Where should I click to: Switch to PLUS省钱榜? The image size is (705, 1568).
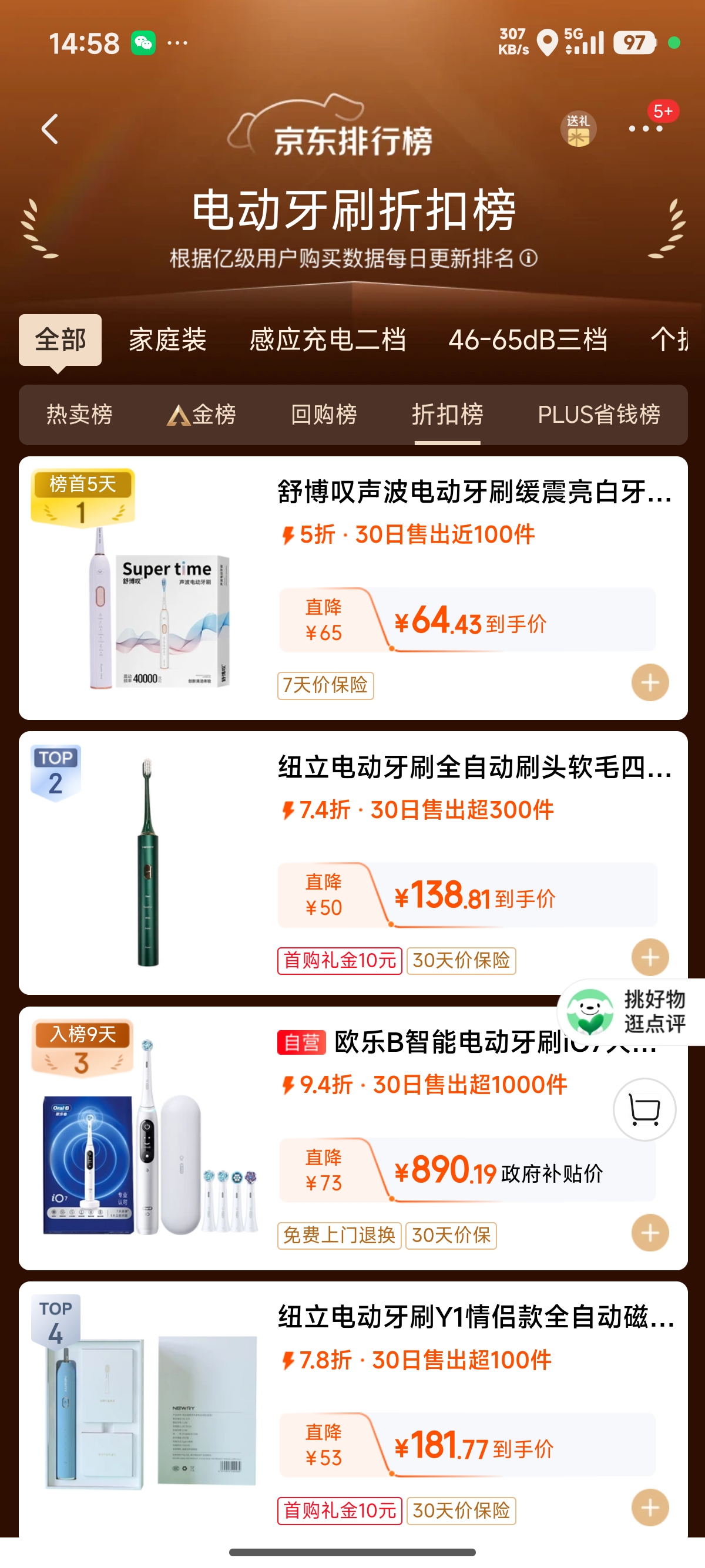(599, 415)
